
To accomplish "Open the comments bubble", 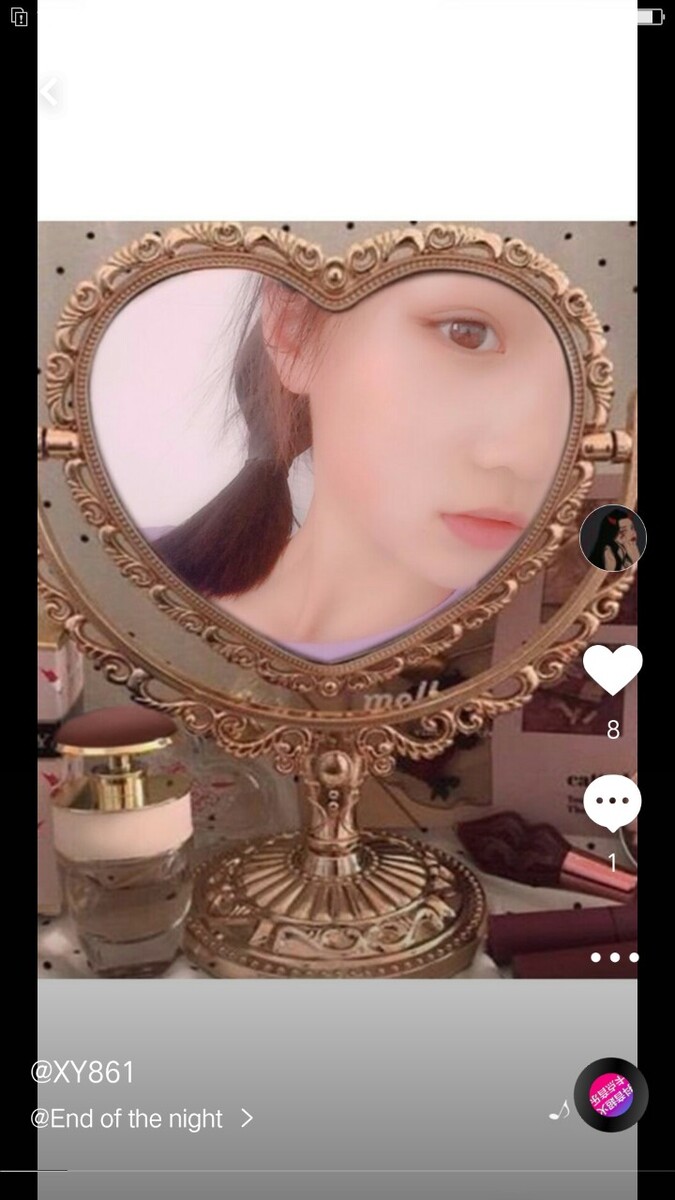I will pos(612,802).
